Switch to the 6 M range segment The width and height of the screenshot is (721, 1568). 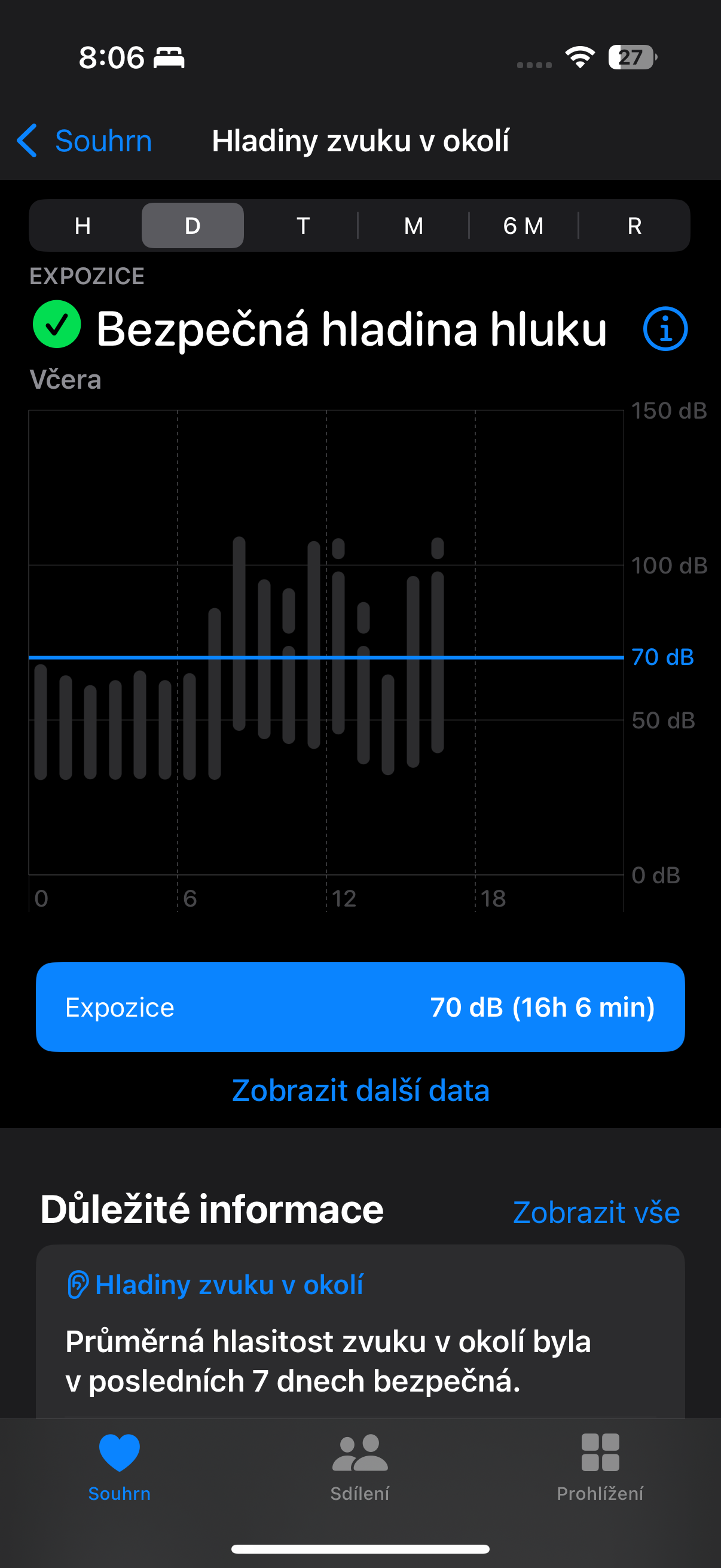point(524,225)
